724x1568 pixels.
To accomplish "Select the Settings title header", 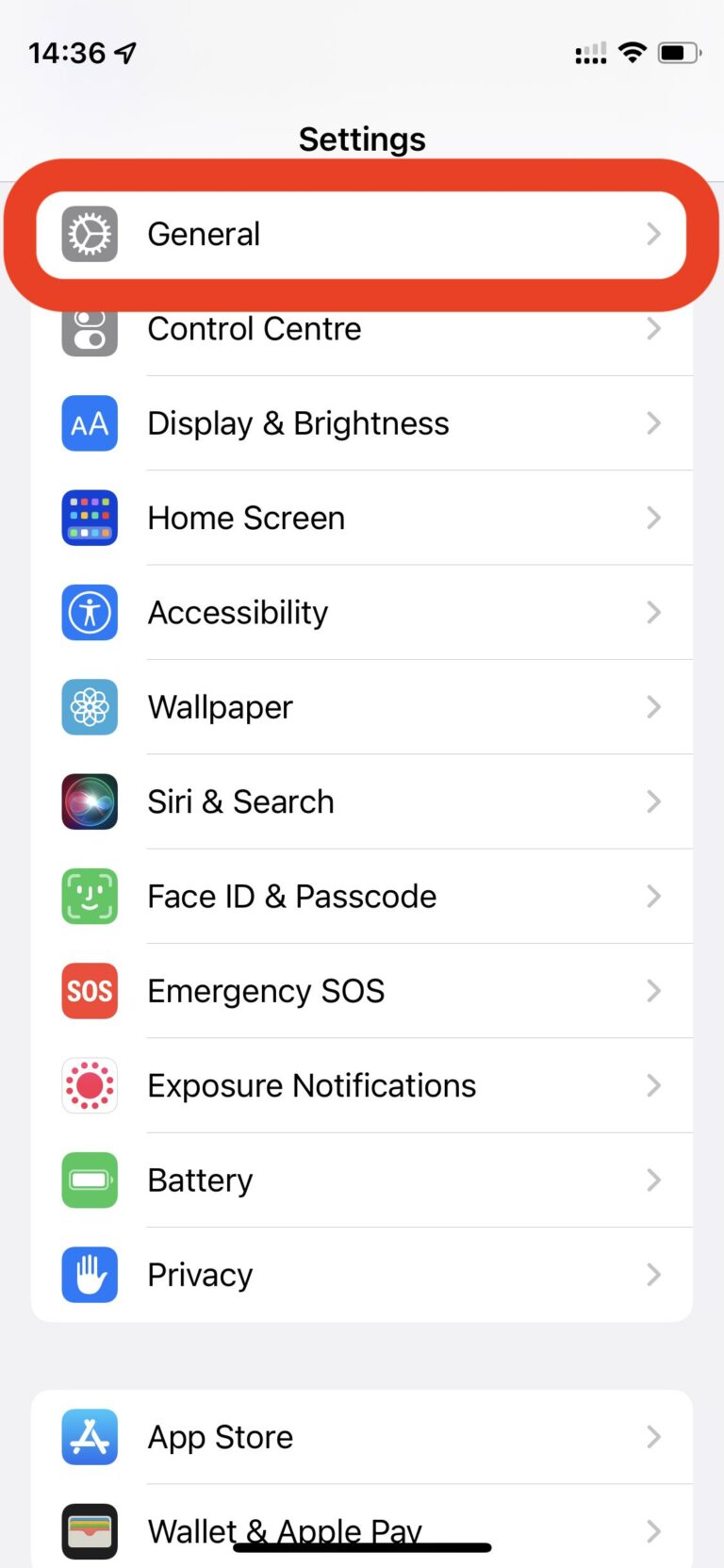I will point(362,139).
